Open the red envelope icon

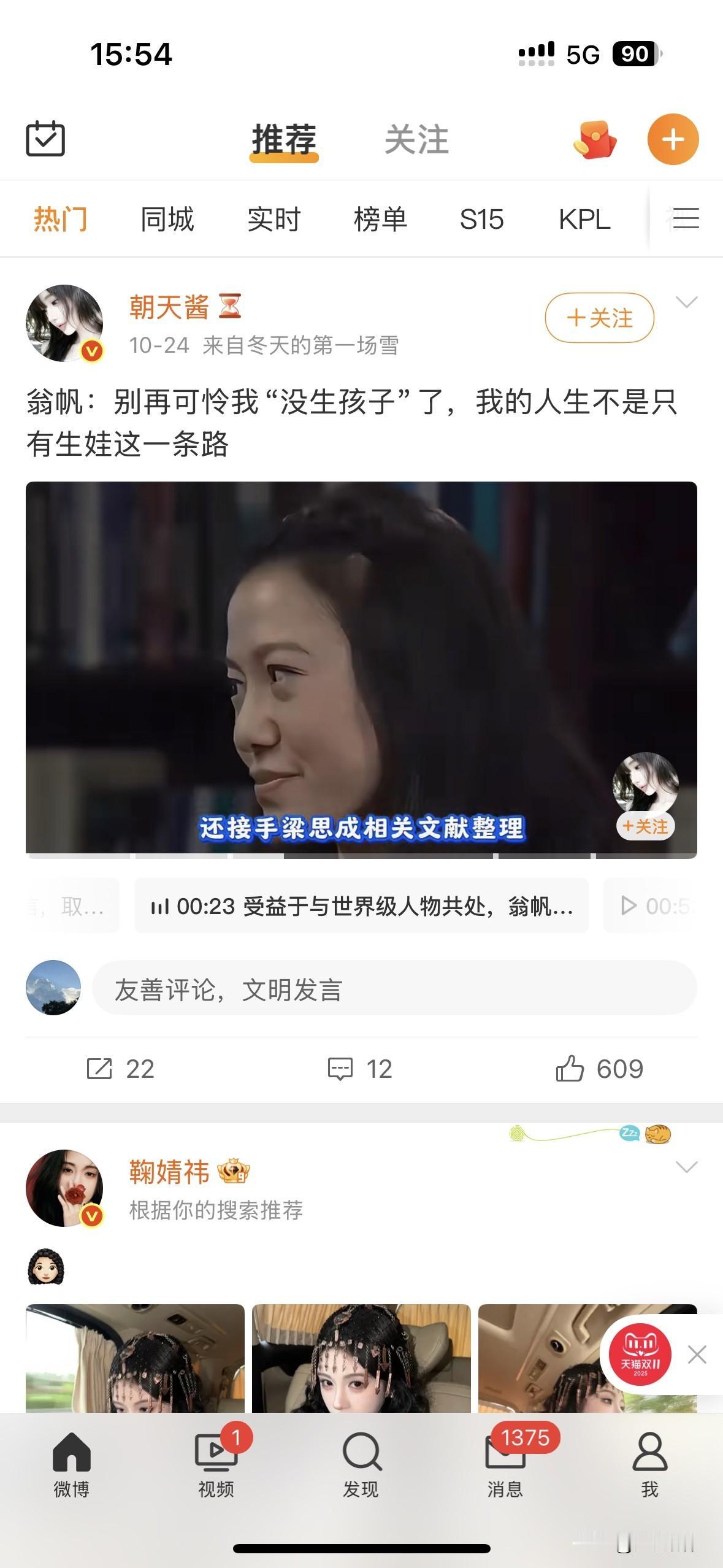click(595, 140)
